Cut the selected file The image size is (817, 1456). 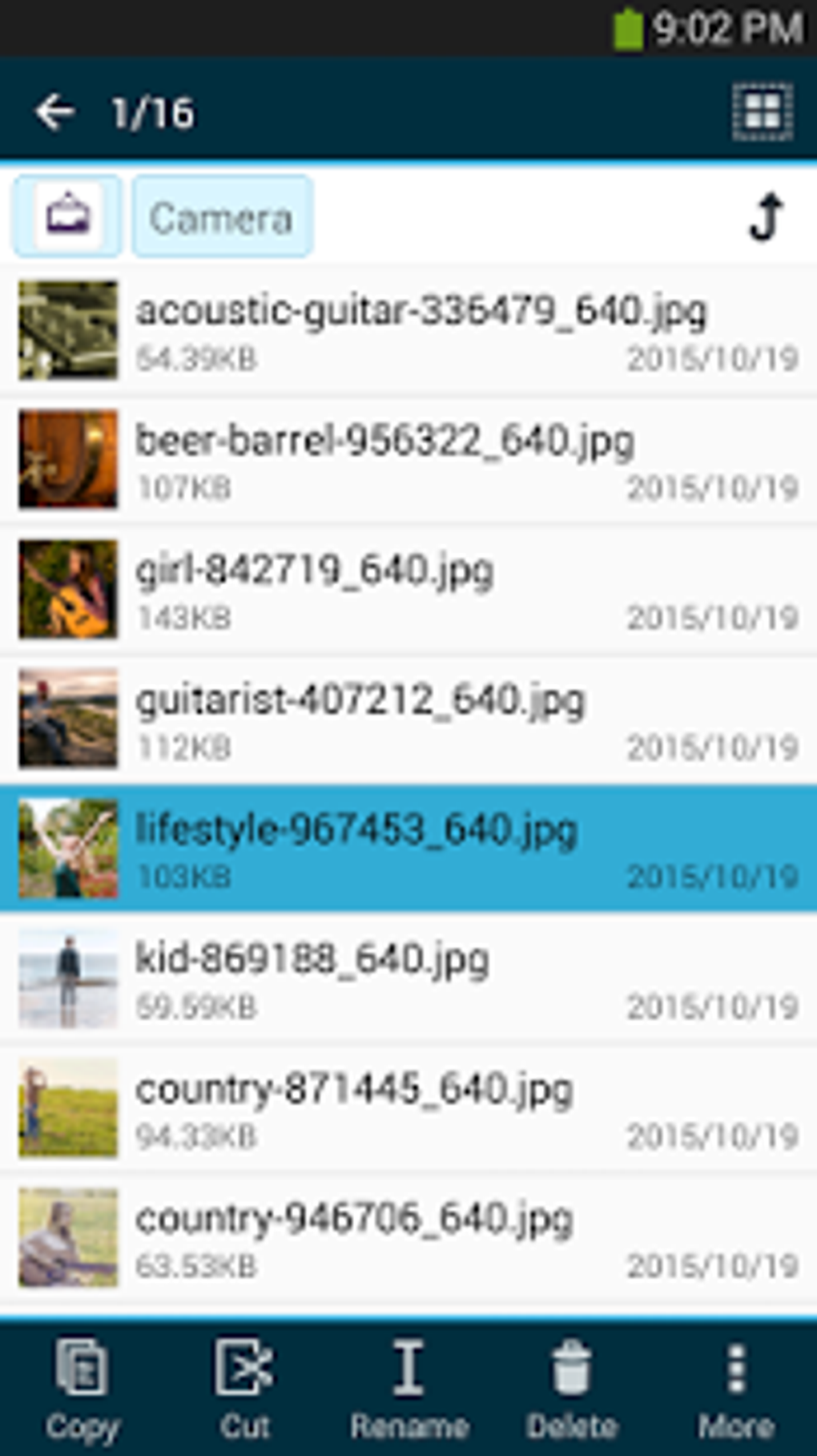coord(245,1388)
